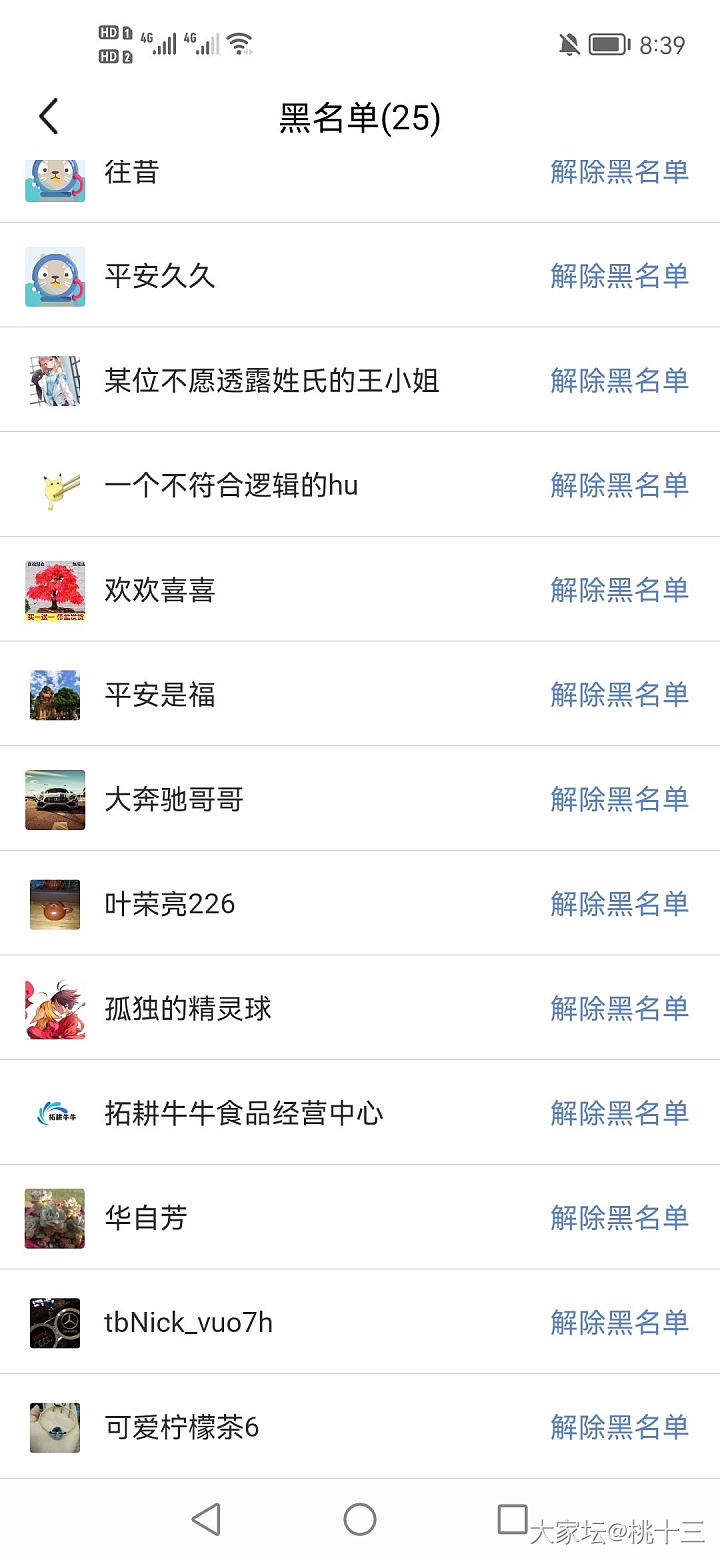Remove 叶荣亮226 from the blacklist
This screenshot has width=720, height=1560.
[x=619, y=904]
